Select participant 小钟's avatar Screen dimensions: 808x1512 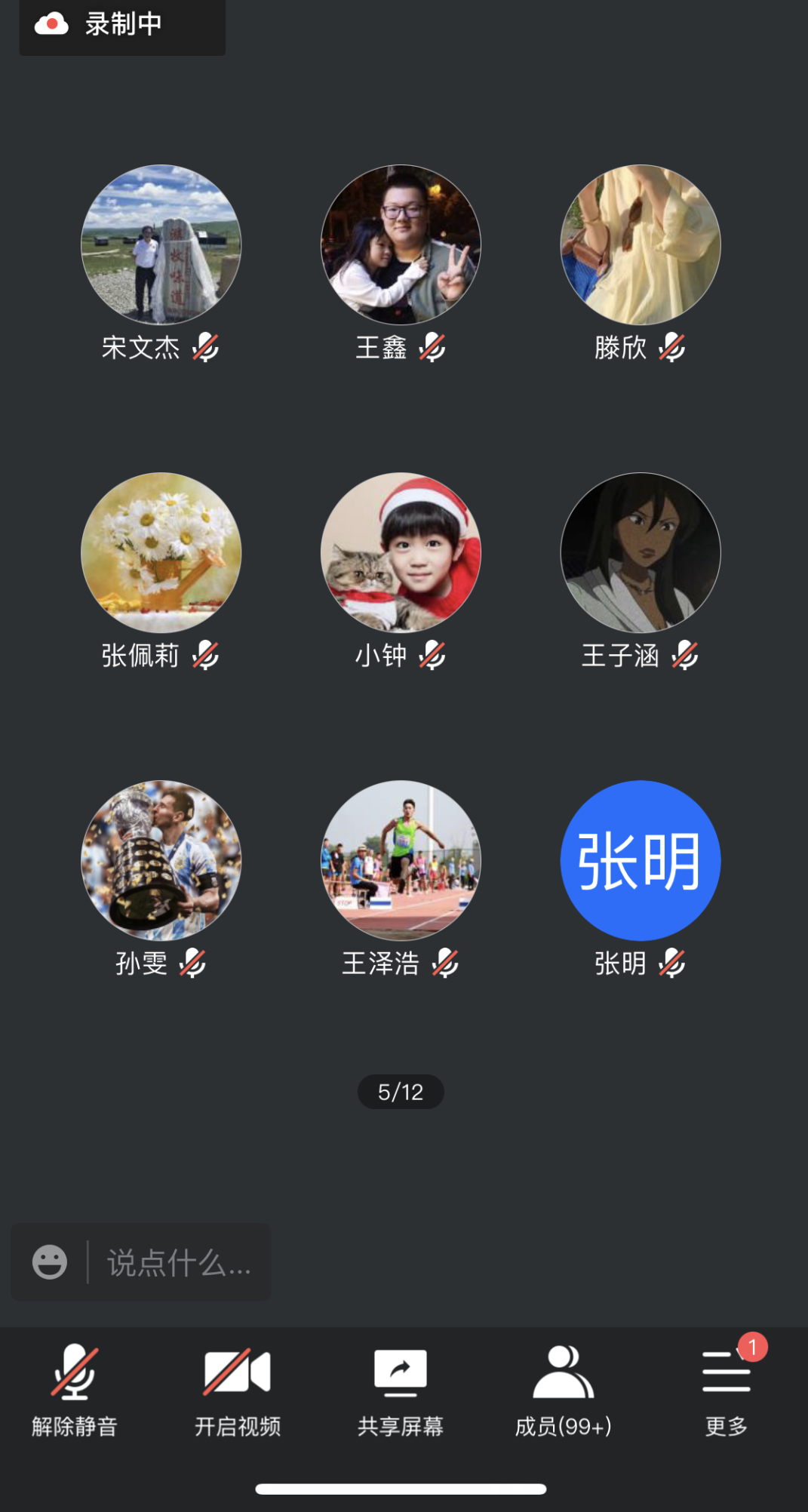[401, 552]
